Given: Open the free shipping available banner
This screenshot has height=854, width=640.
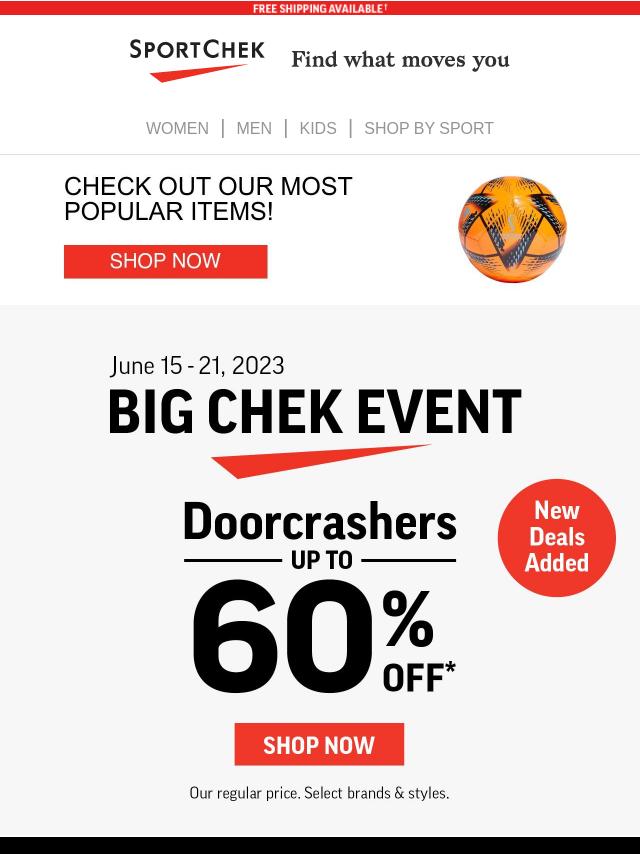Looking at the screenshot, I should pos(320,8).
